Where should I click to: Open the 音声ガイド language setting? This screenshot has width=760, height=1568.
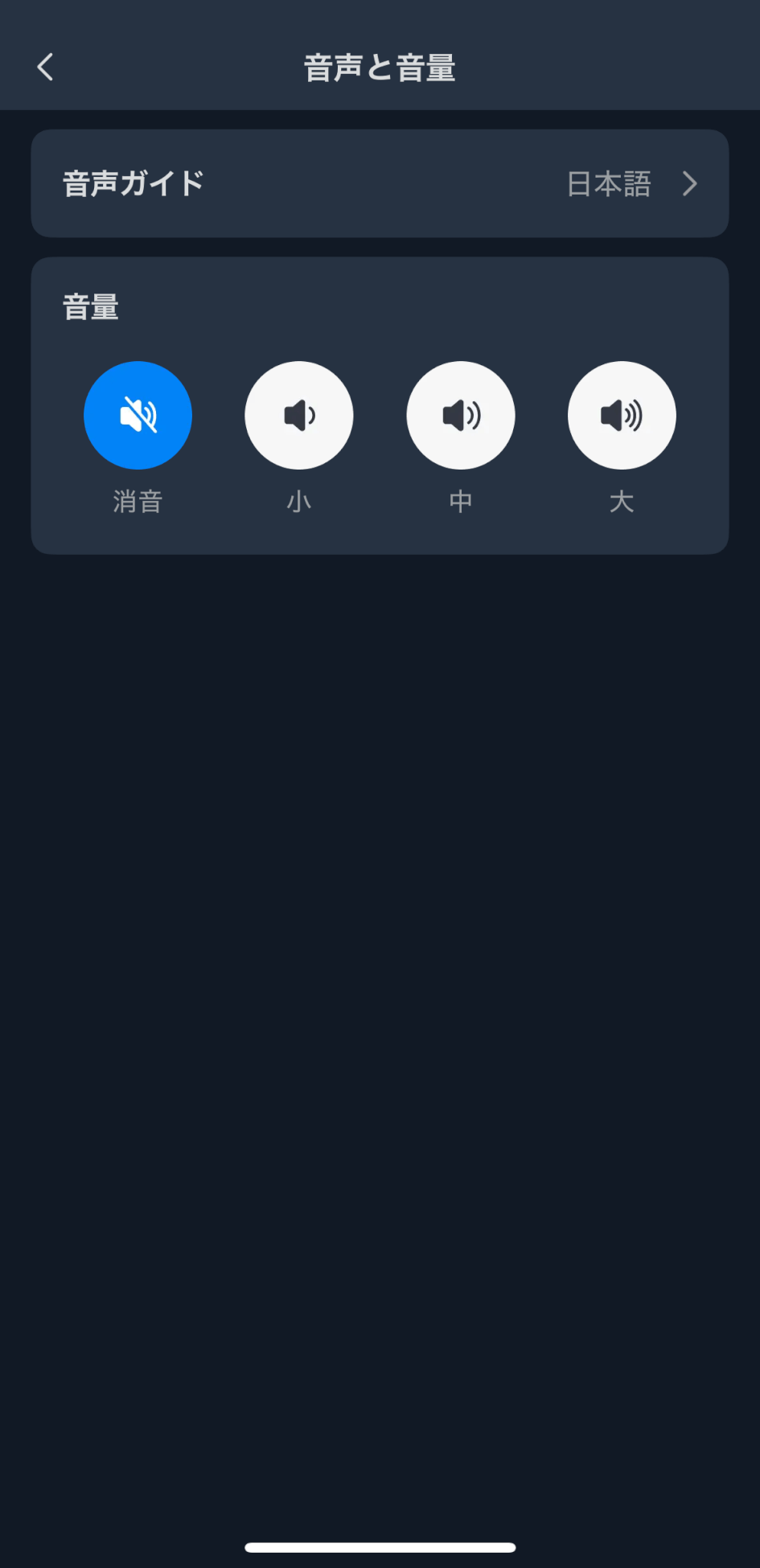(380, 183)
